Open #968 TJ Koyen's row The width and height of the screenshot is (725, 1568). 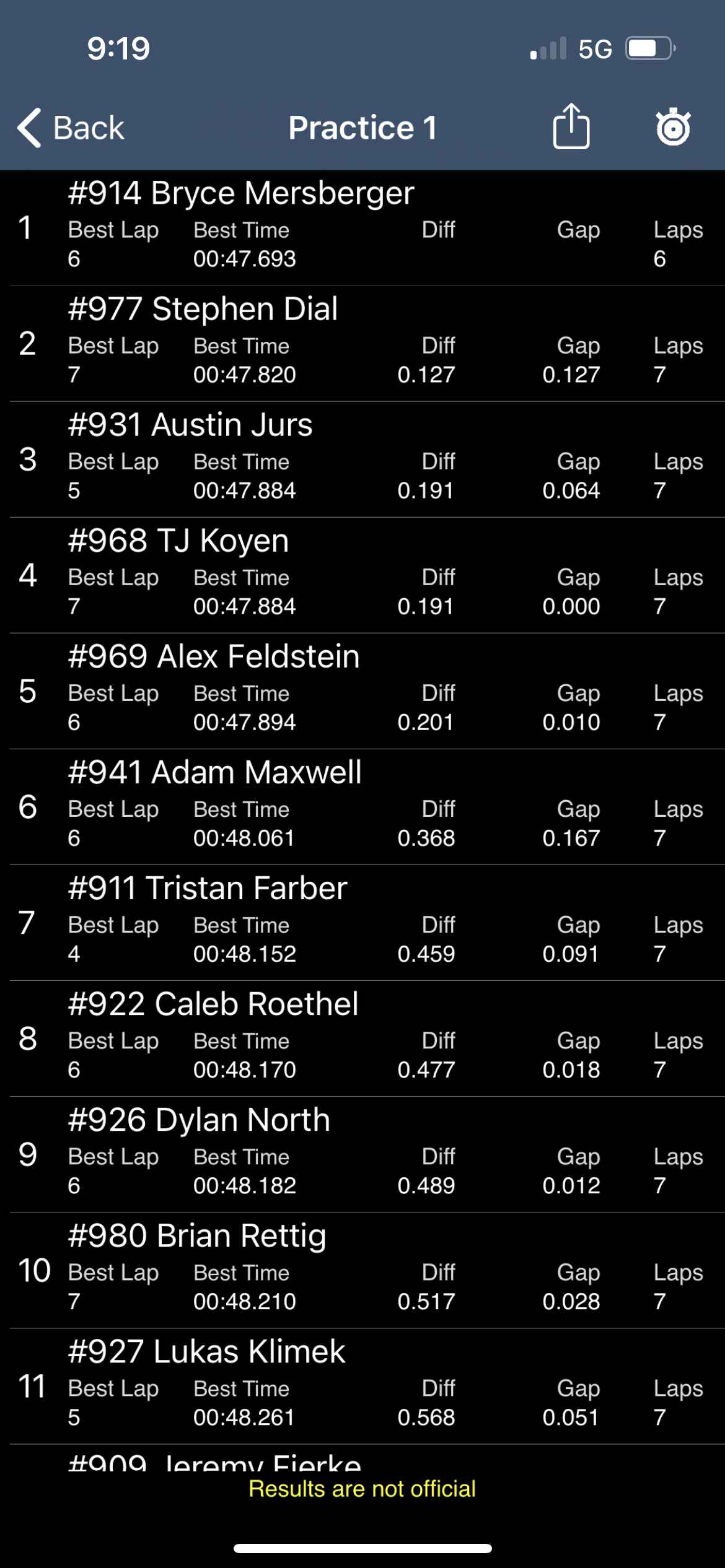click(x=362, y=575)
